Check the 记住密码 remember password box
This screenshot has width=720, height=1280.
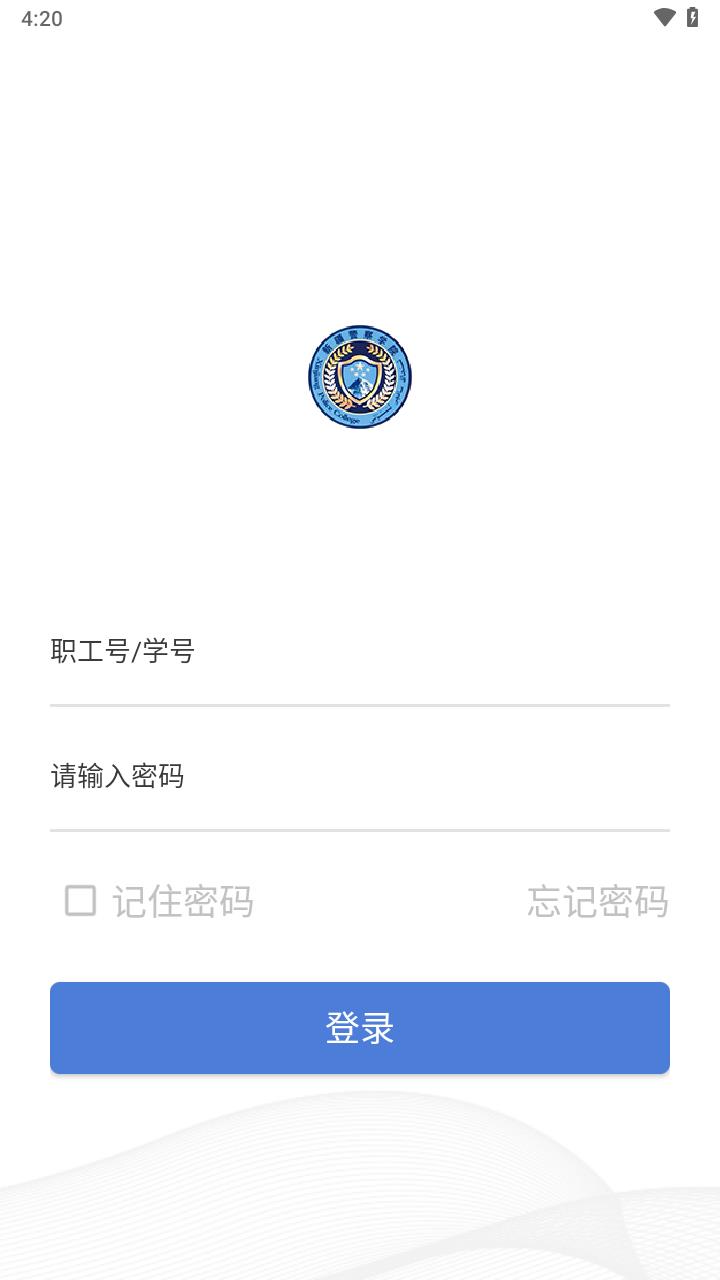[80, 901]
